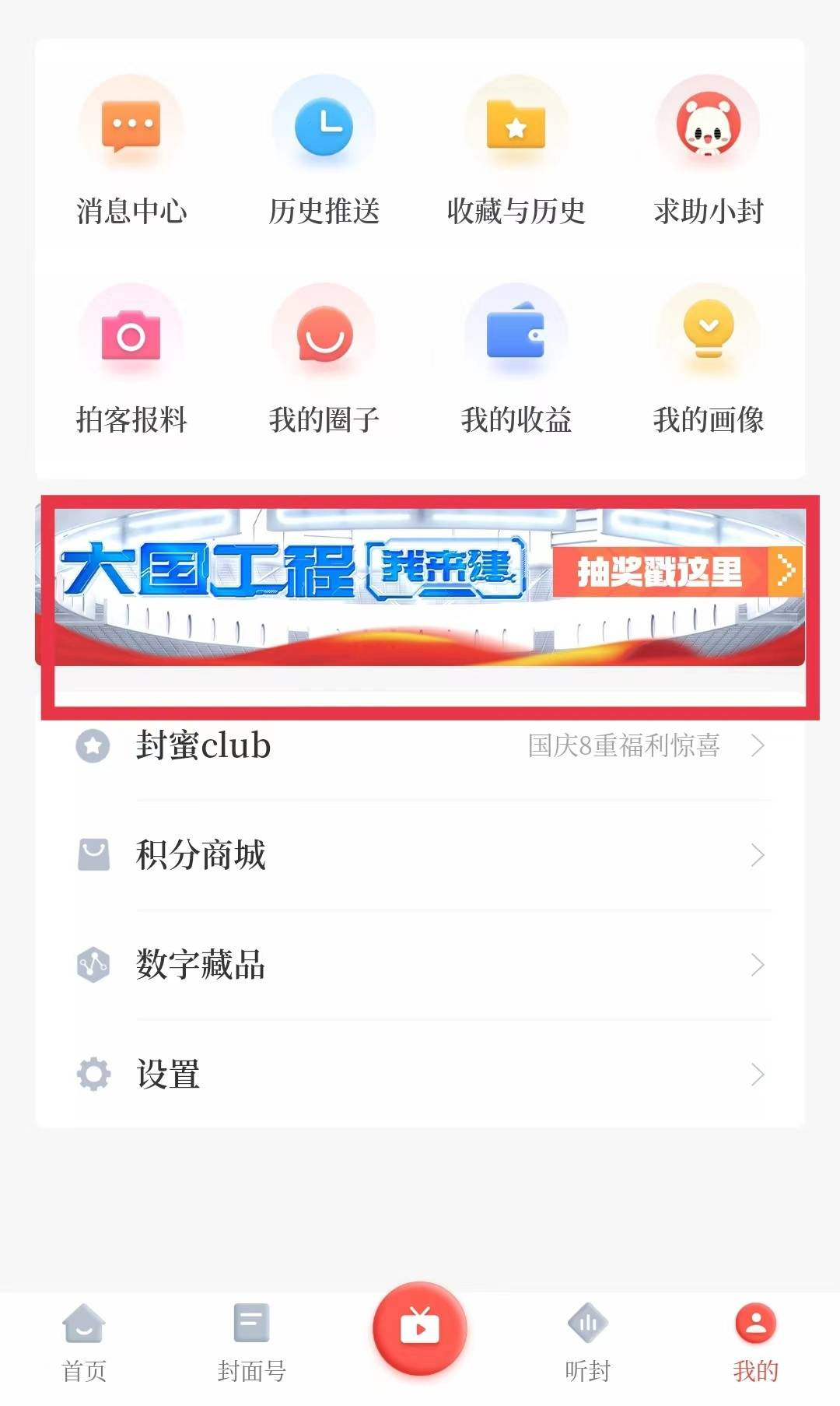Tap the red center video button

click(x=420, y=1327)
